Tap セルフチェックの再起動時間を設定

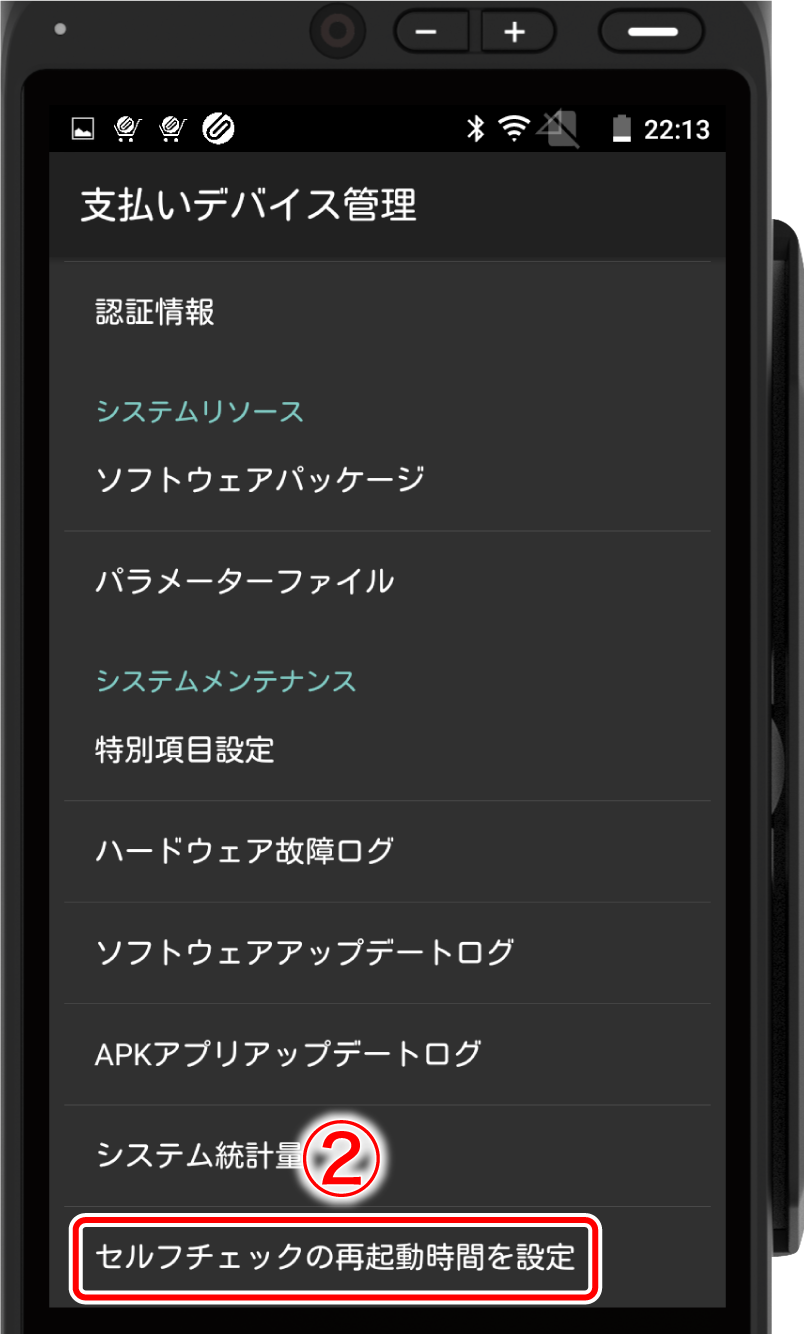pos(335,1257)
